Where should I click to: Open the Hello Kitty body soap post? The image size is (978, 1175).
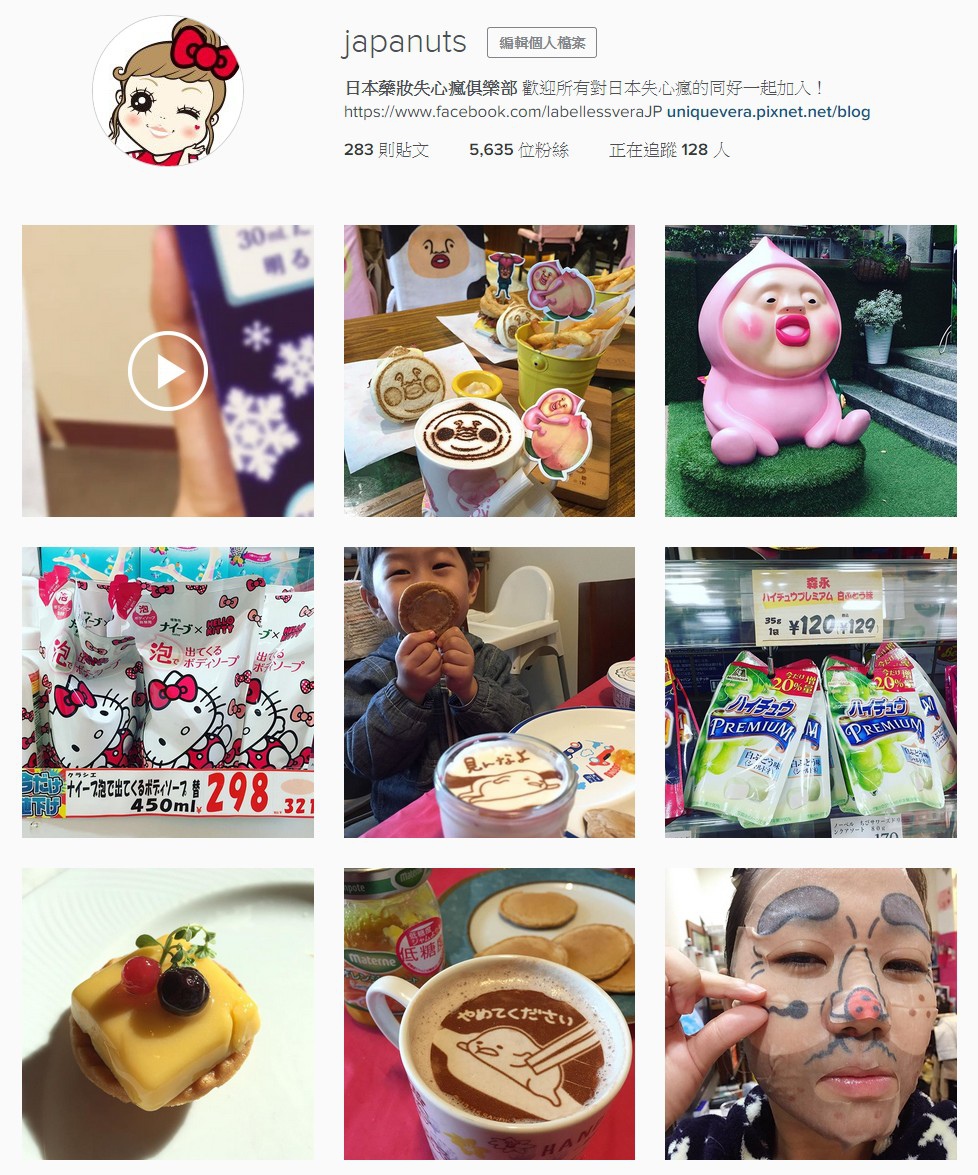tap(168, 692)
